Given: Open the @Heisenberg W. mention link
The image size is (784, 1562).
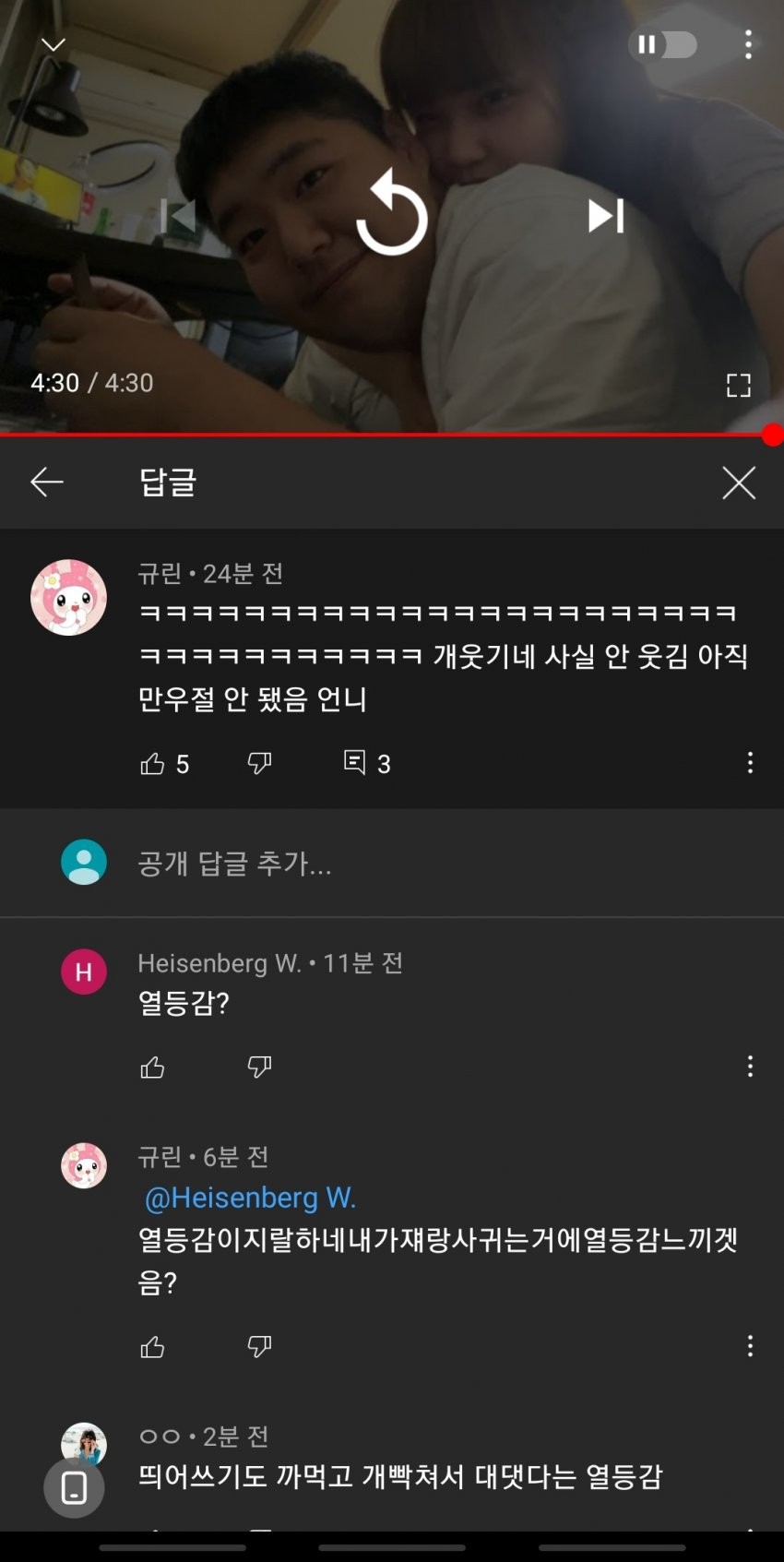Looking at the screenshot, I should [x=250, y=1198].
